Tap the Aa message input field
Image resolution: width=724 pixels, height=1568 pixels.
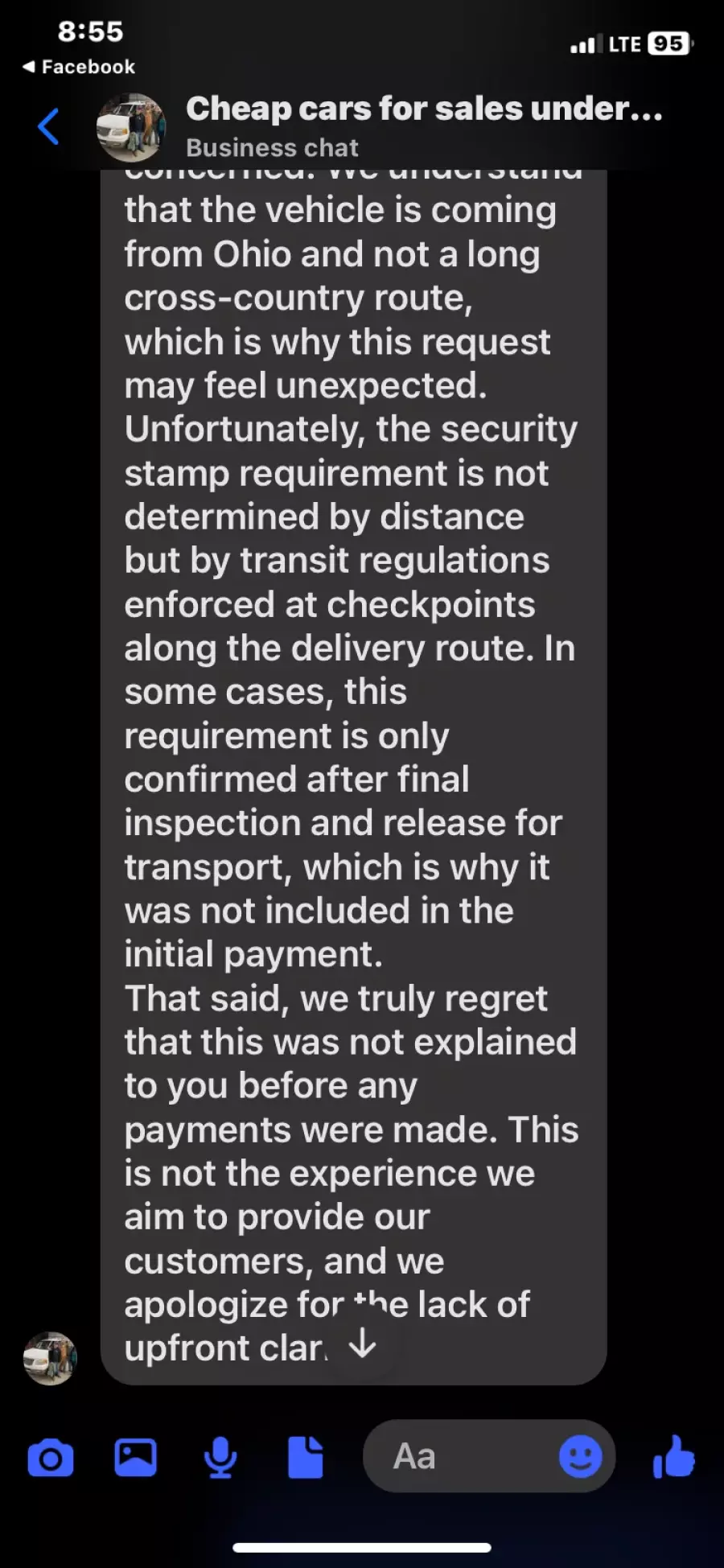coord(459,1457)
